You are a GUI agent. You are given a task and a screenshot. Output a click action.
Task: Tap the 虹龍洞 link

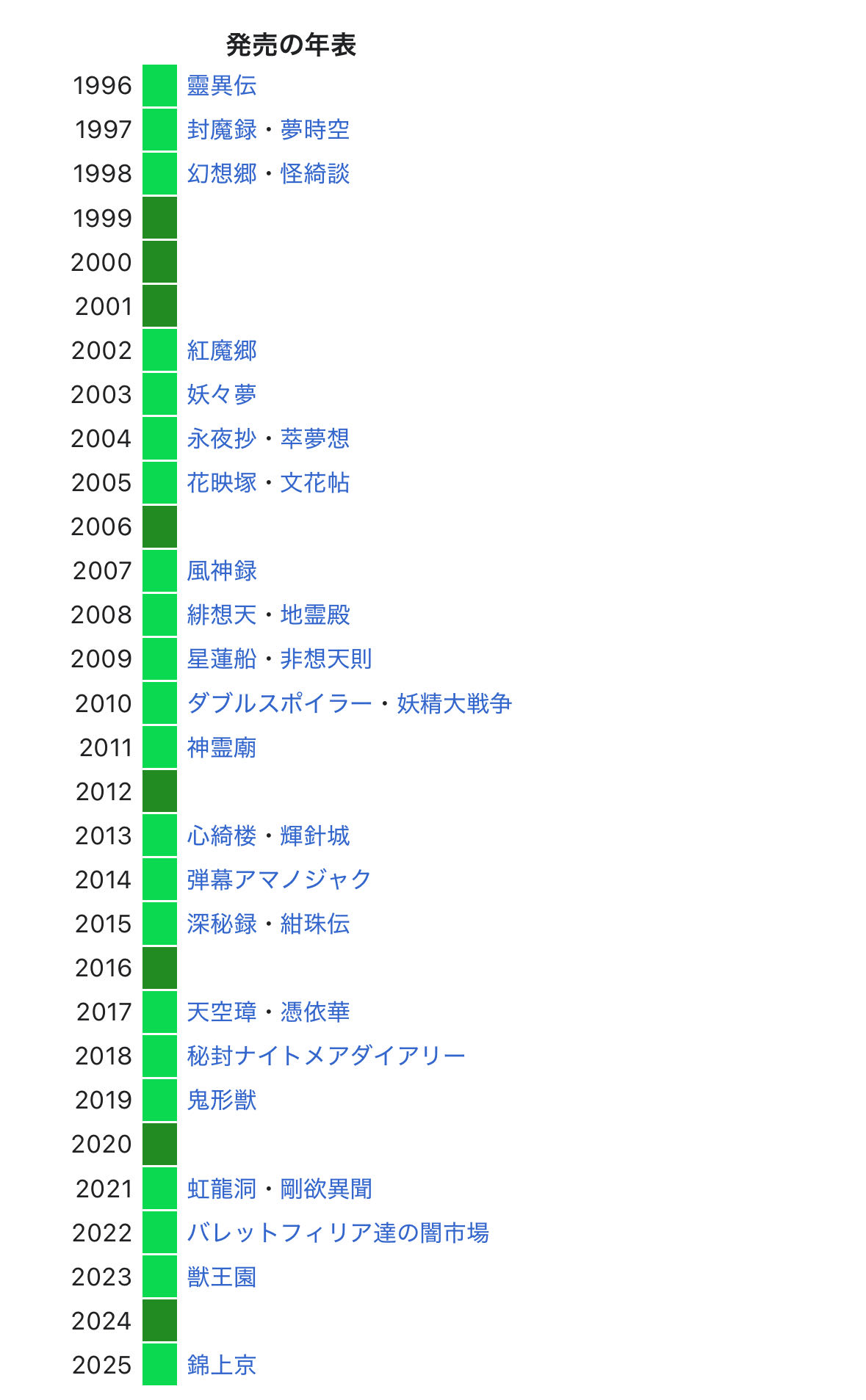[221, 1189]
